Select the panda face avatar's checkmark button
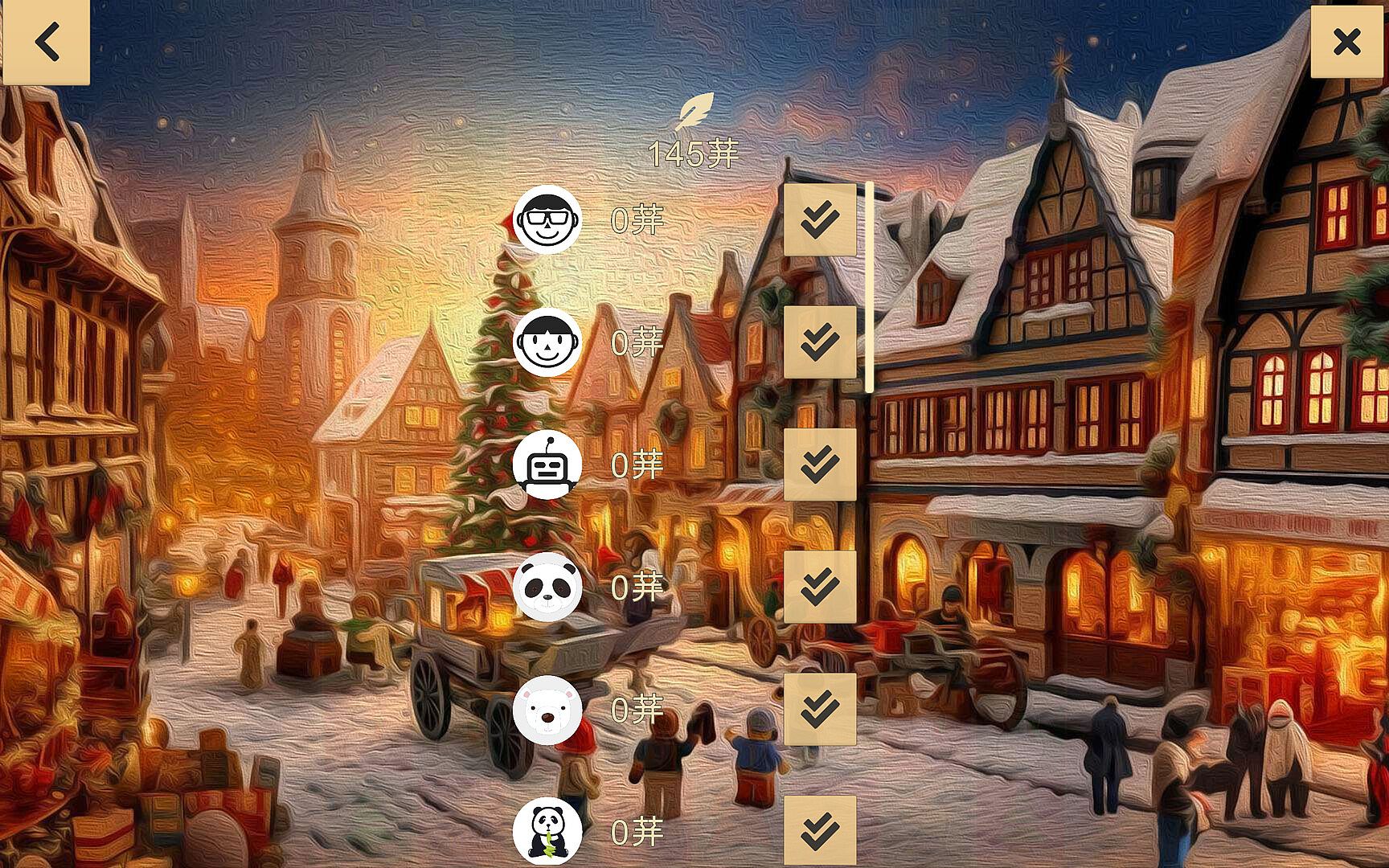Image resolution: width=1389 pixels, height=868 pixels. coord(819,587)
